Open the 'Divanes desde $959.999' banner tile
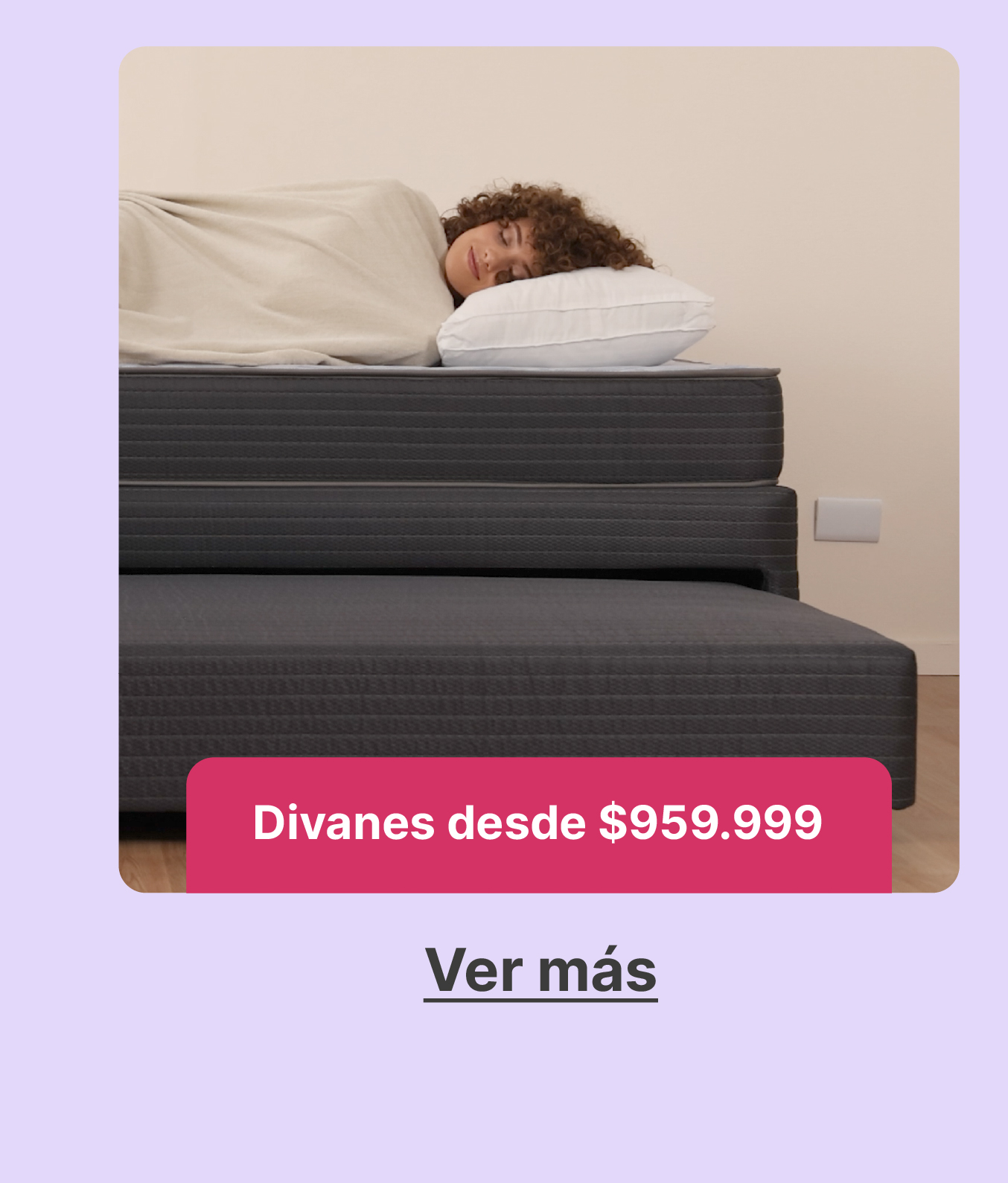Image resolution: width=1008 pixels, height=1183 pixels. tap(538, 823)
